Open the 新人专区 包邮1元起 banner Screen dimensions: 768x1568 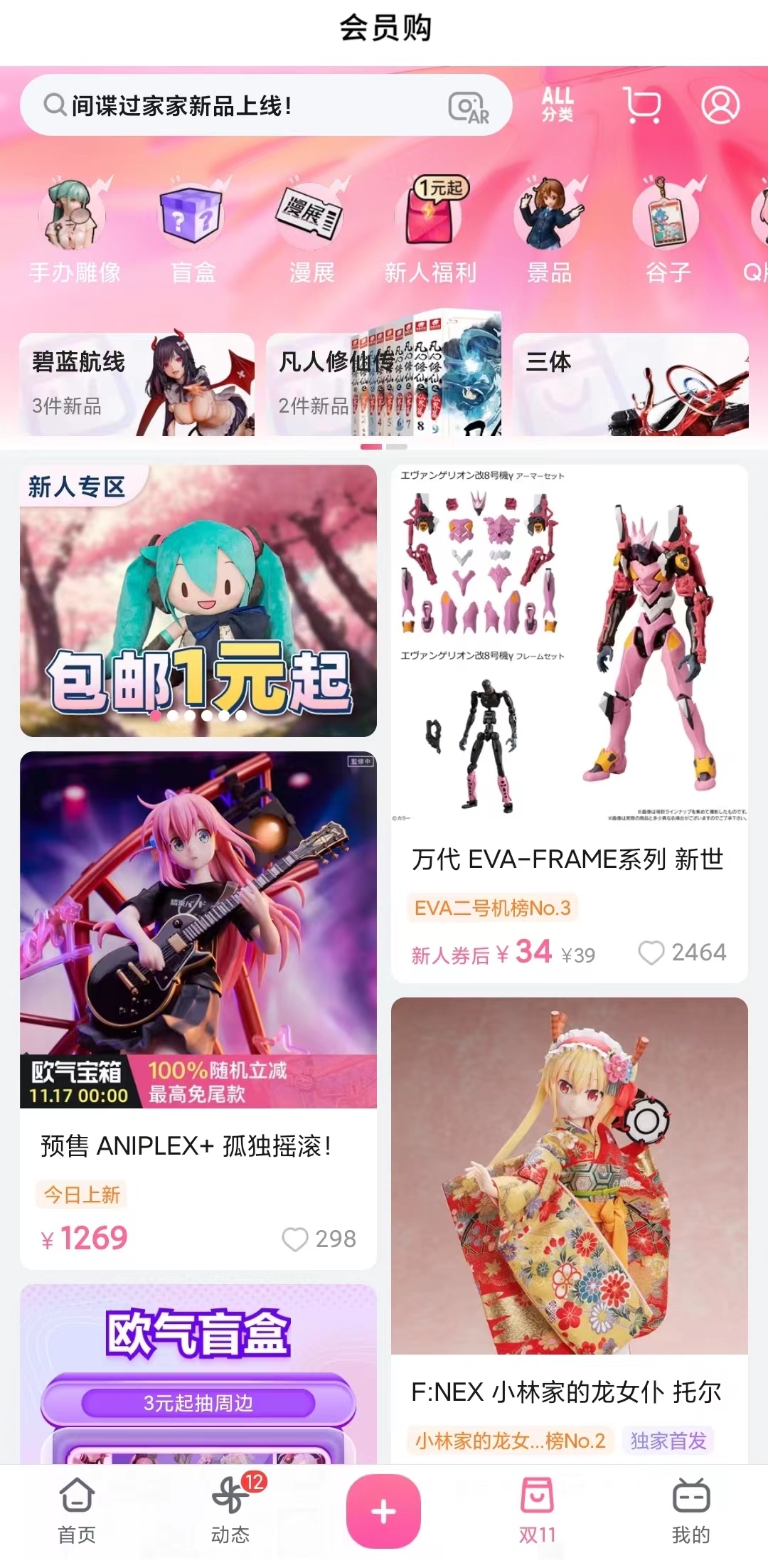click(198, 601)
